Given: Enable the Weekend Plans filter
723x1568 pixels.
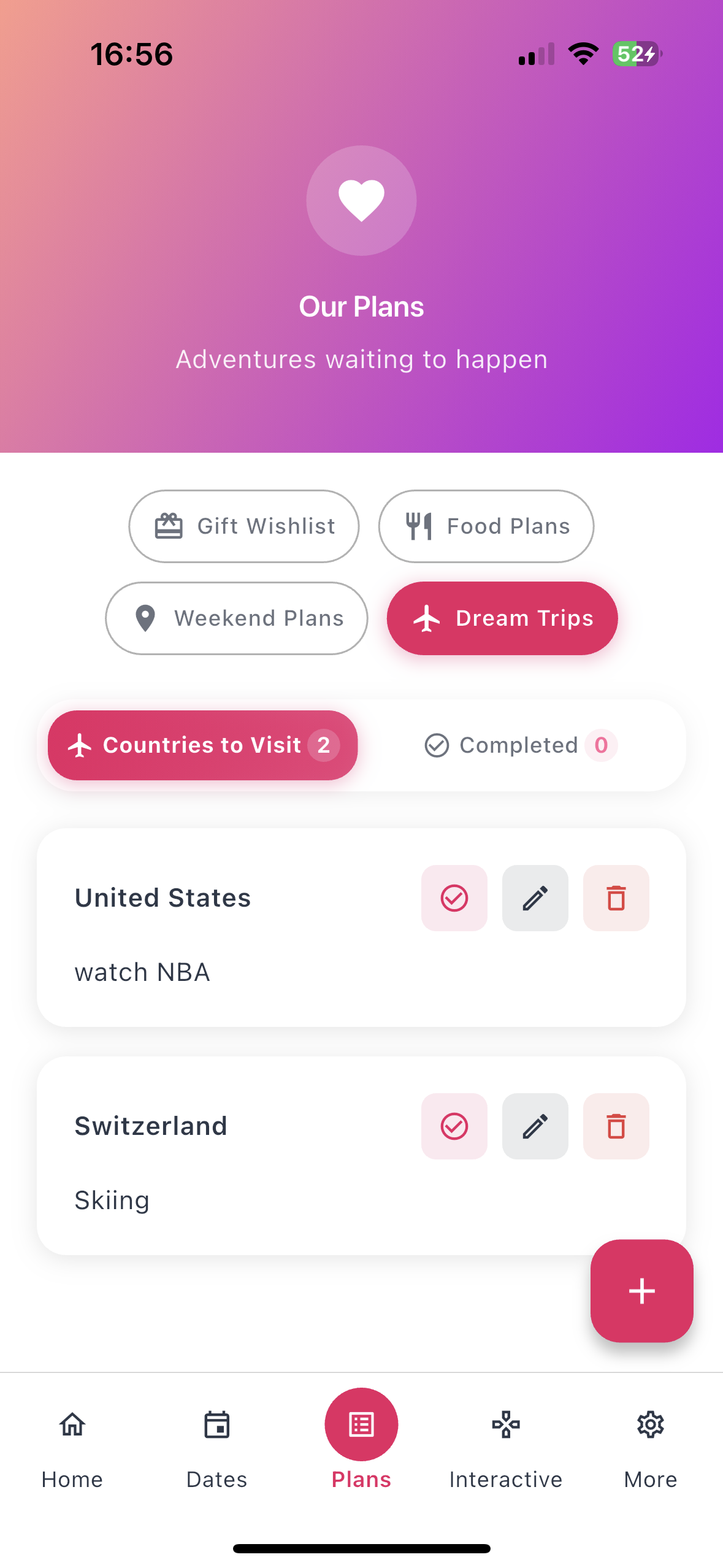Looking at the screenshot, I should point(235,618).
